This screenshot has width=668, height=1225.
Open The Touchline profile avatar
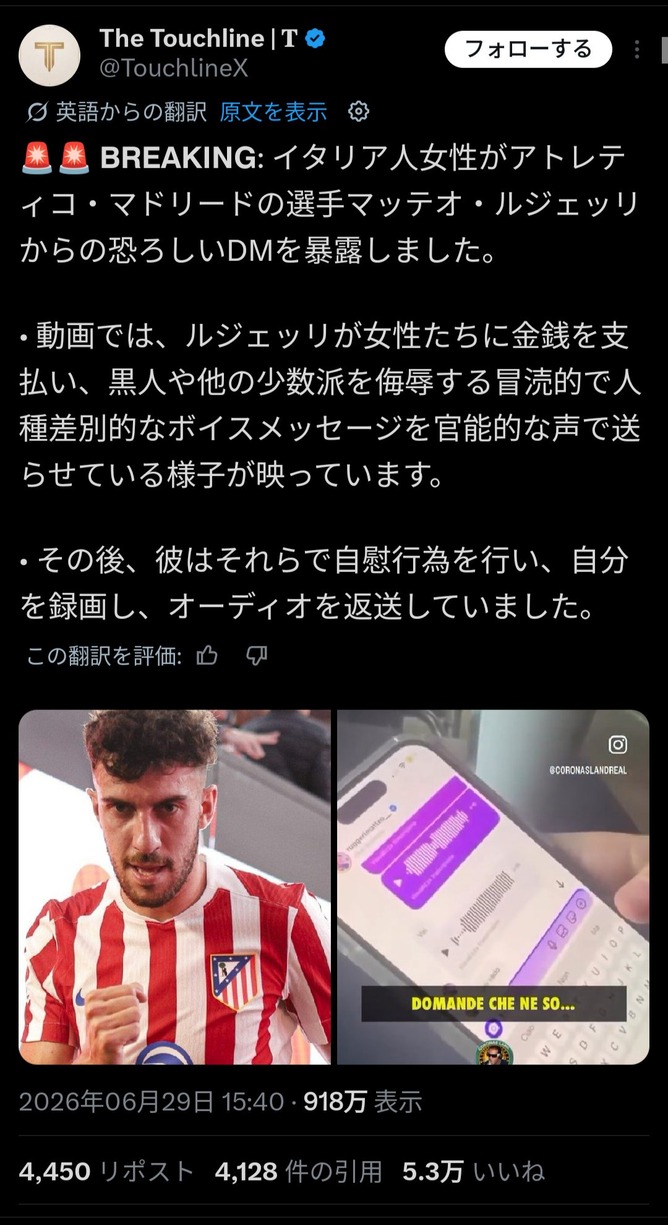[49, 55]
